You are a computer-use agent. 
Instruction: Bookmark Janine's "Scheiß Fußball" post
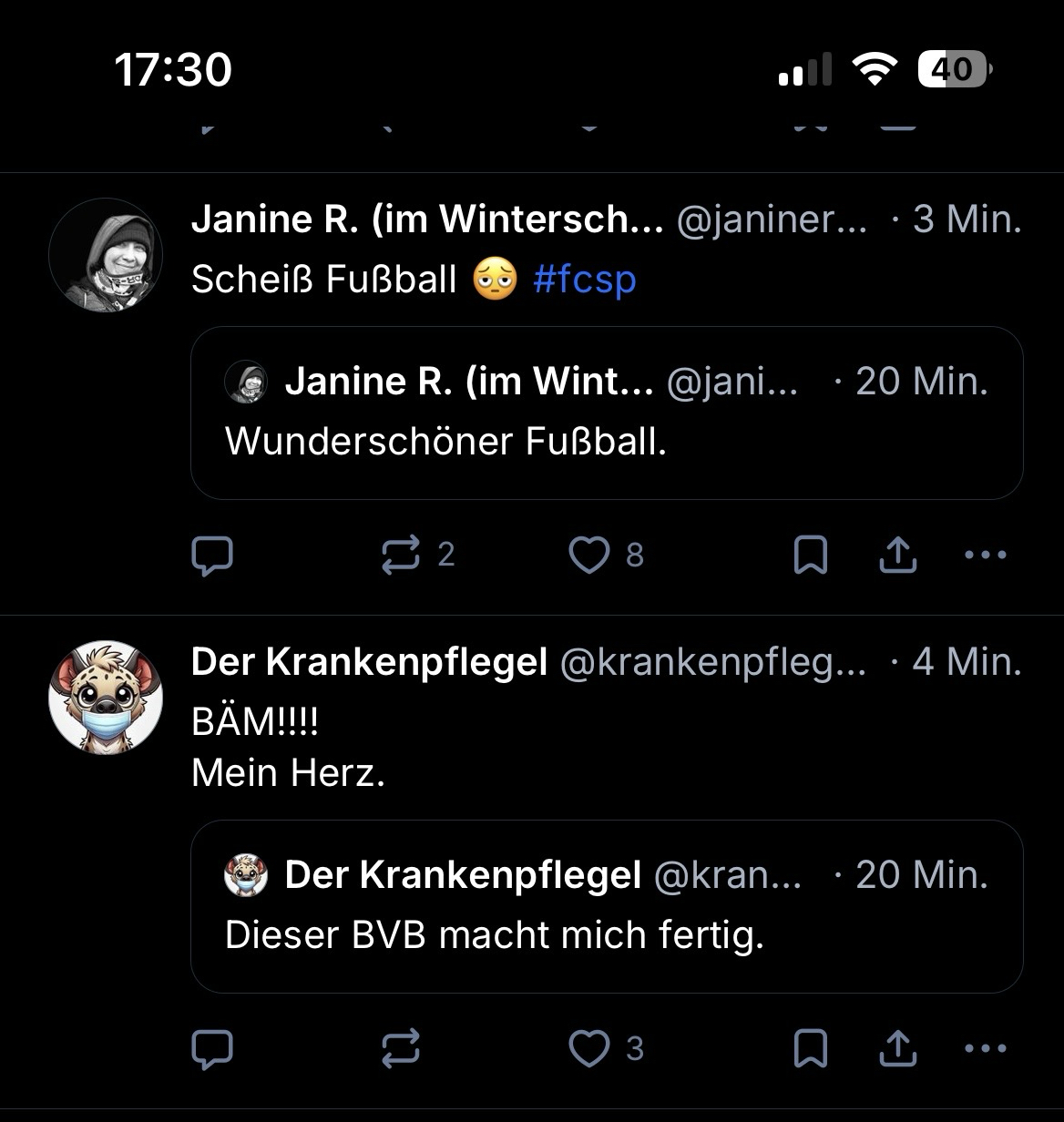(x=810, y=555)
